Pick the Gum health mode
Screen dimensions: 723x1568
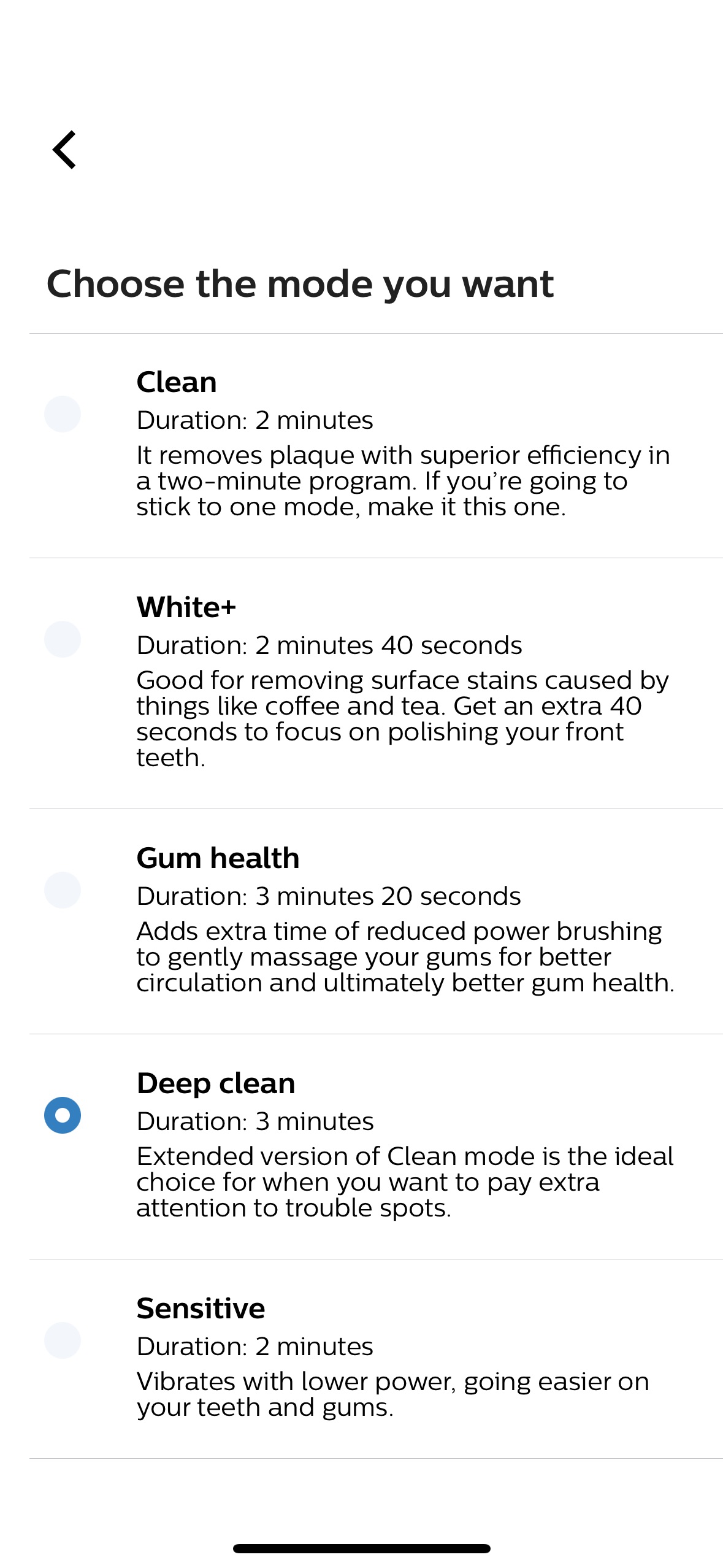pos(63,890)
